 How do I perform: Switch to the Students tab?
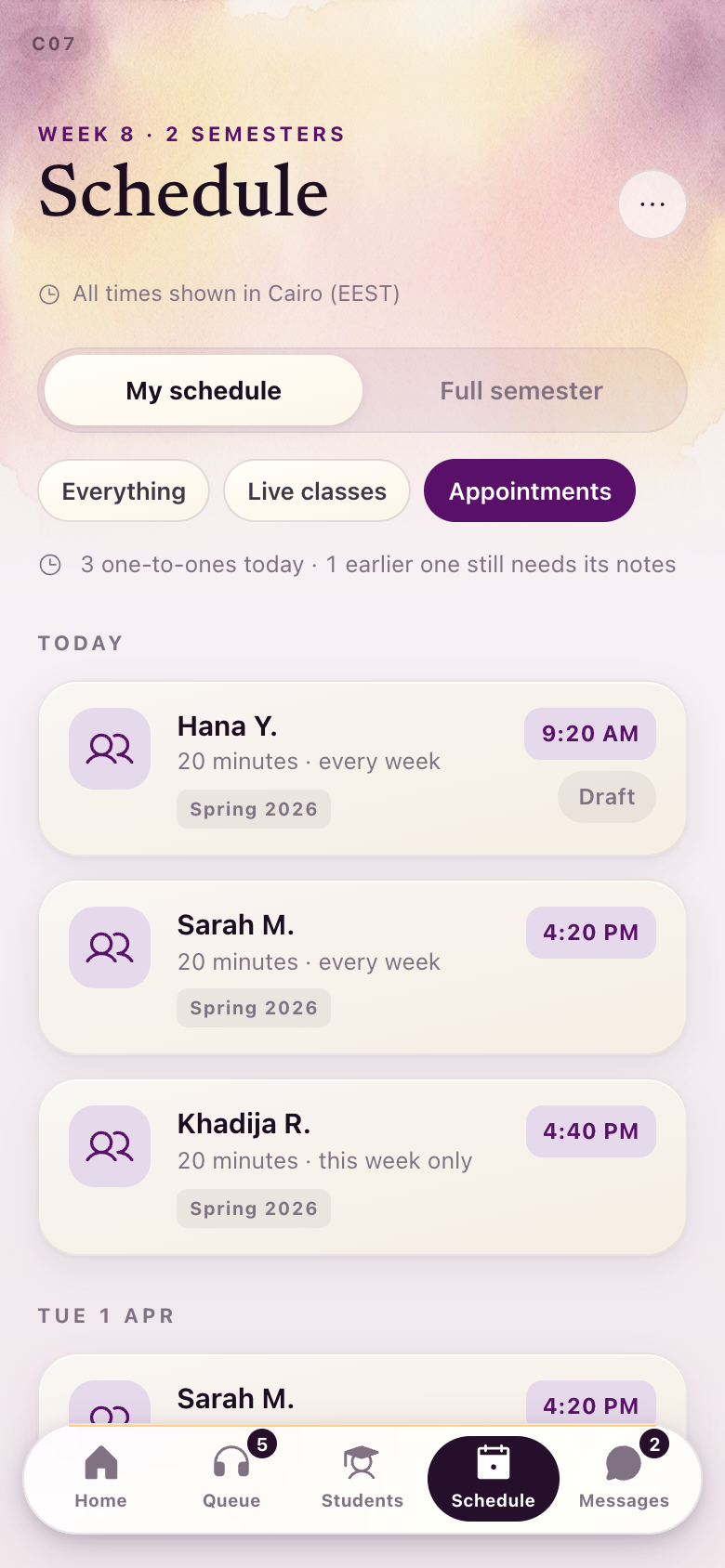point(362,1478)
